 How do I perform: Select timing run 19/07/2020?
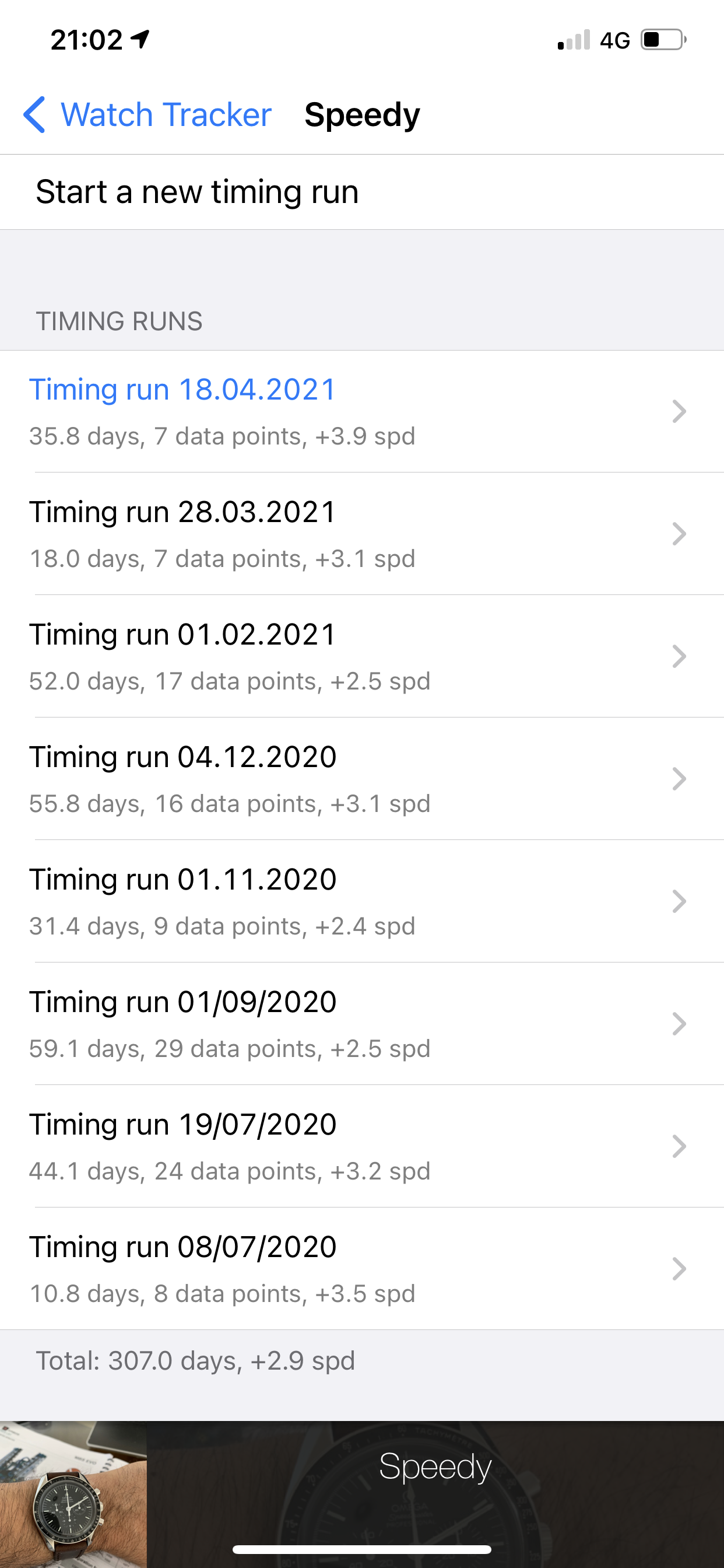coord(361,1146)
